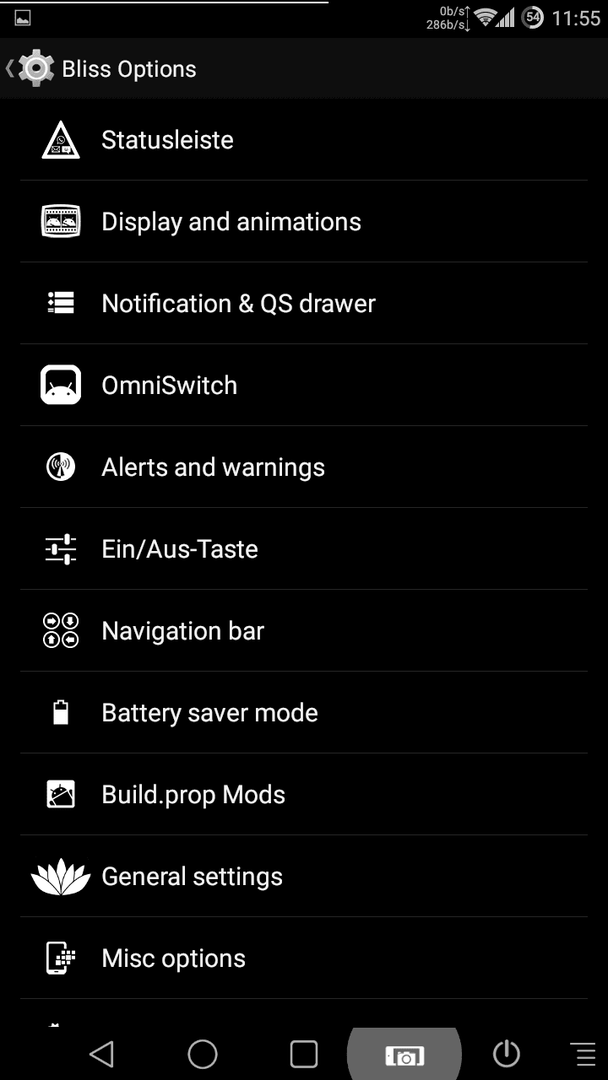Image resolution: width=608 pixels, height=1080 pixels.
Task: Tap the screenshot camera button in navbar
Action: point(405,1055)
